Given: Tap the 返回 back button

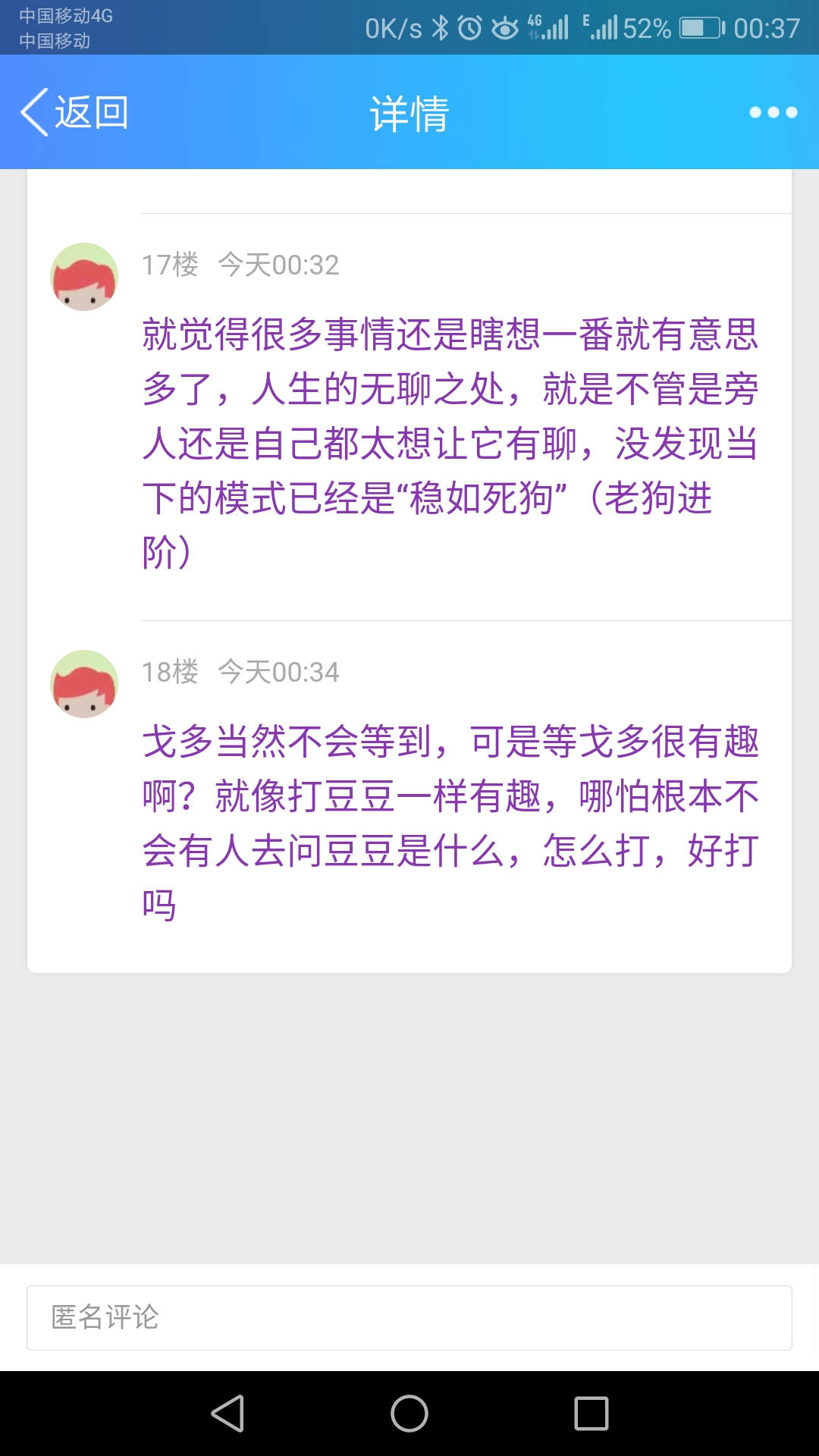Looking at the screenshot, I should click(x=74, y=112).
